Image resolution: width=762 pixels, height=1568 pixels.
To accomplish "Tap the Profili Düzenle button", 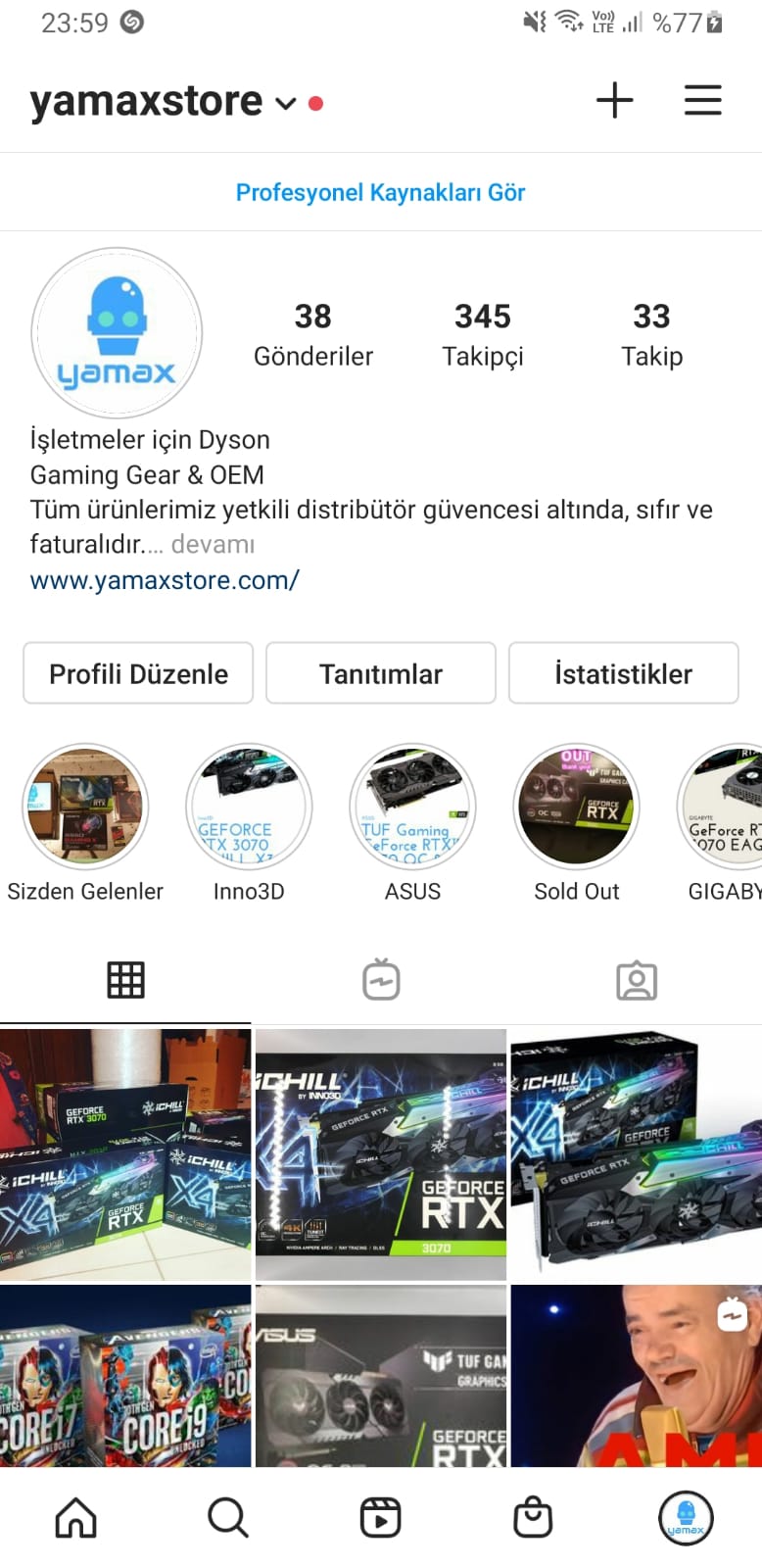I will [x=138, y=673].
